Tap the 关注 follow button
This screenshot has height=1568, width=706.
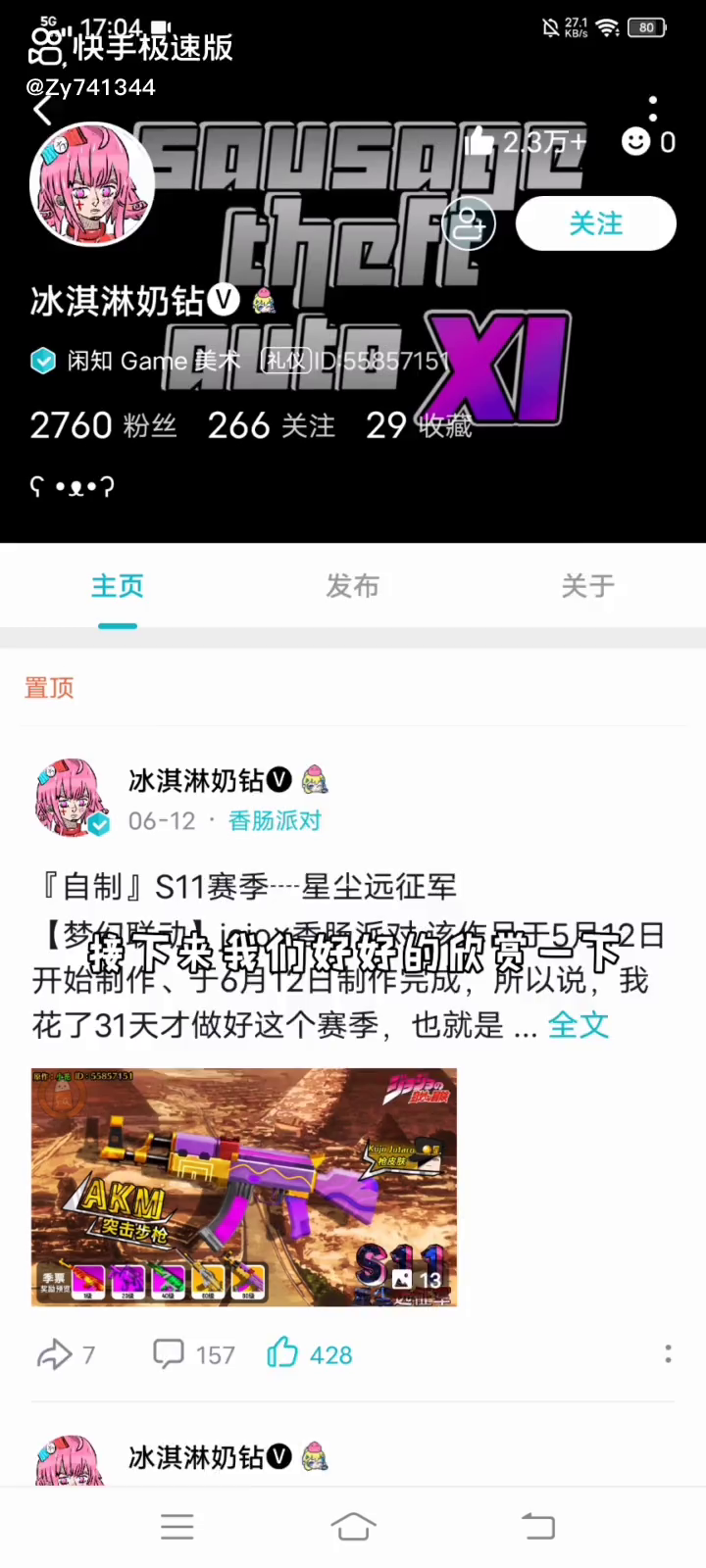coord(596,223)
